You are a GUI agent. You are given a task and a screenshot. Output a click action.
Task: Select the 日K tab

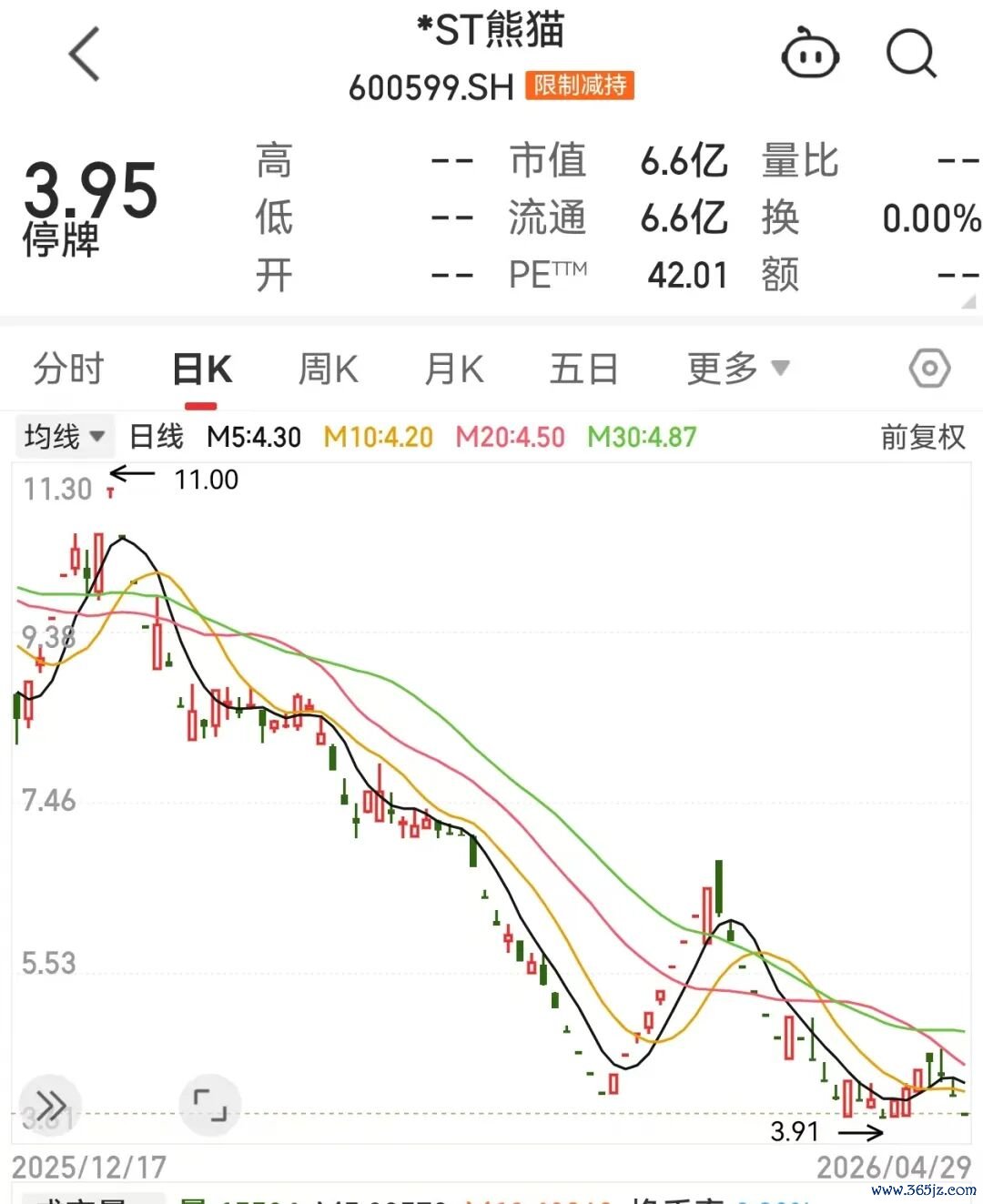click(202, 369)
